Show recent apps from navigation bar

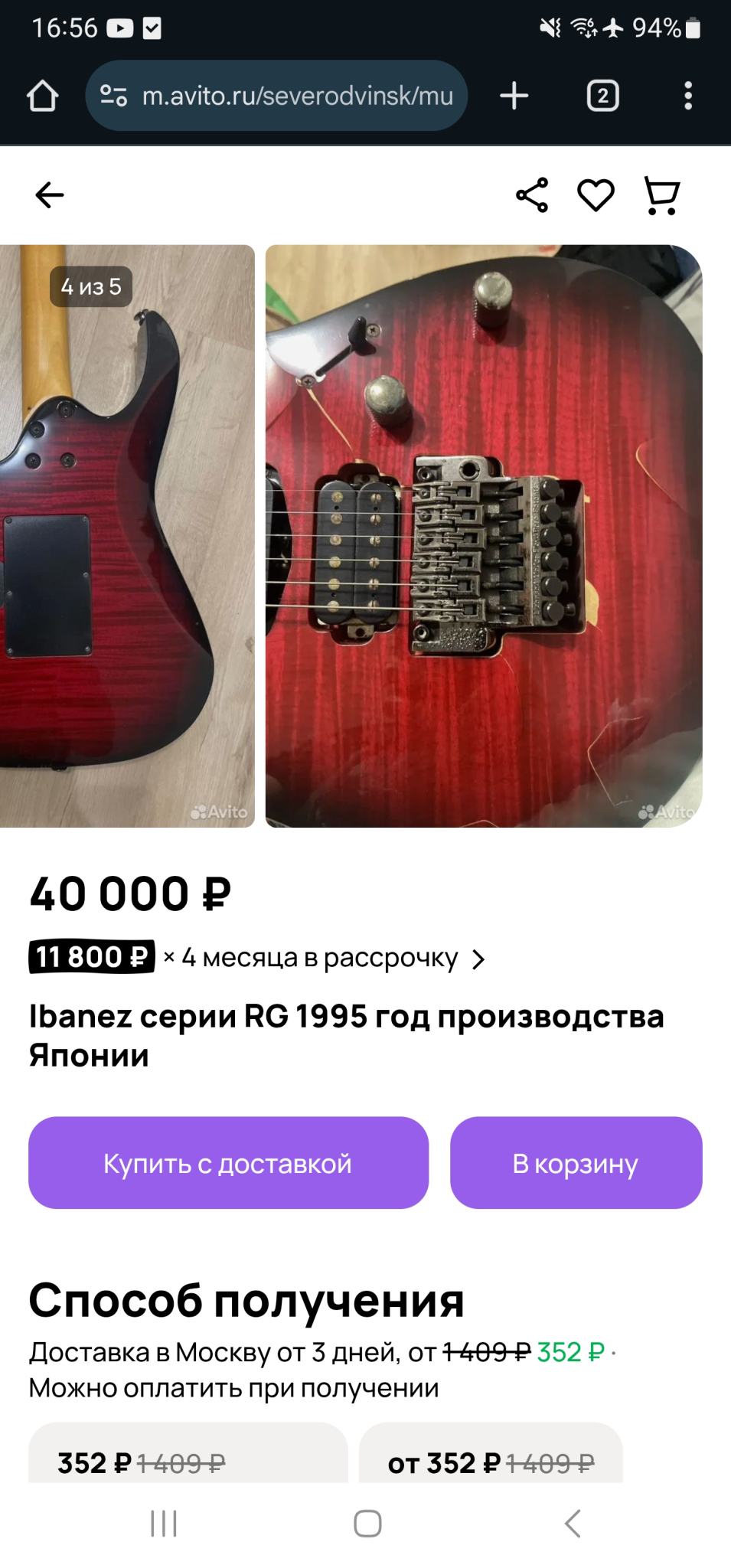pos(164,1524)
